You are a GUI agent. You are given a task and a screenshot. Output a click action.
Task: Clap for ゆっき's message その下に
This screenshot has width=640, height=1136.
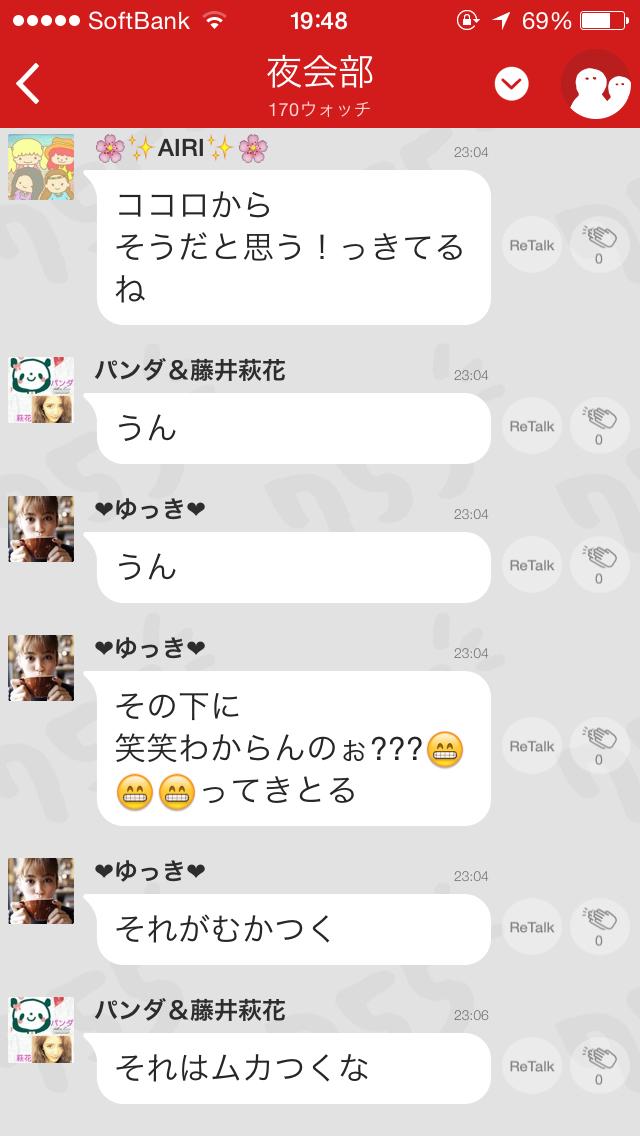coord(599,746)
